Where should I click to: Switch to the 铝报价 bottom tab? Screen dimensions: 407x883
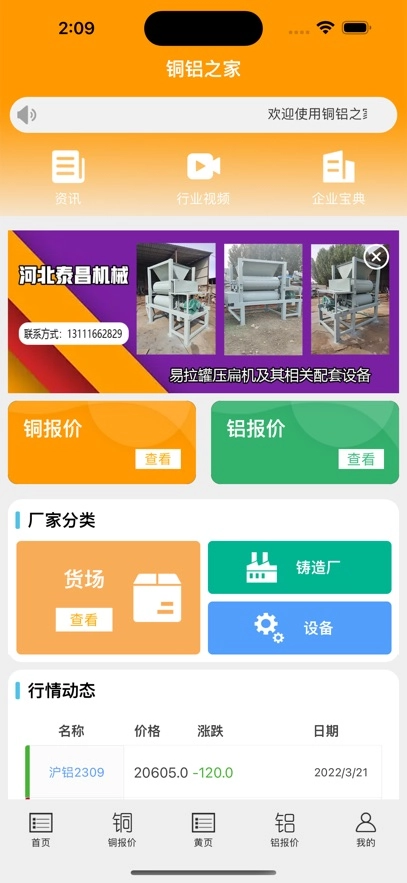pyautogui.click(x=285, y=830)
